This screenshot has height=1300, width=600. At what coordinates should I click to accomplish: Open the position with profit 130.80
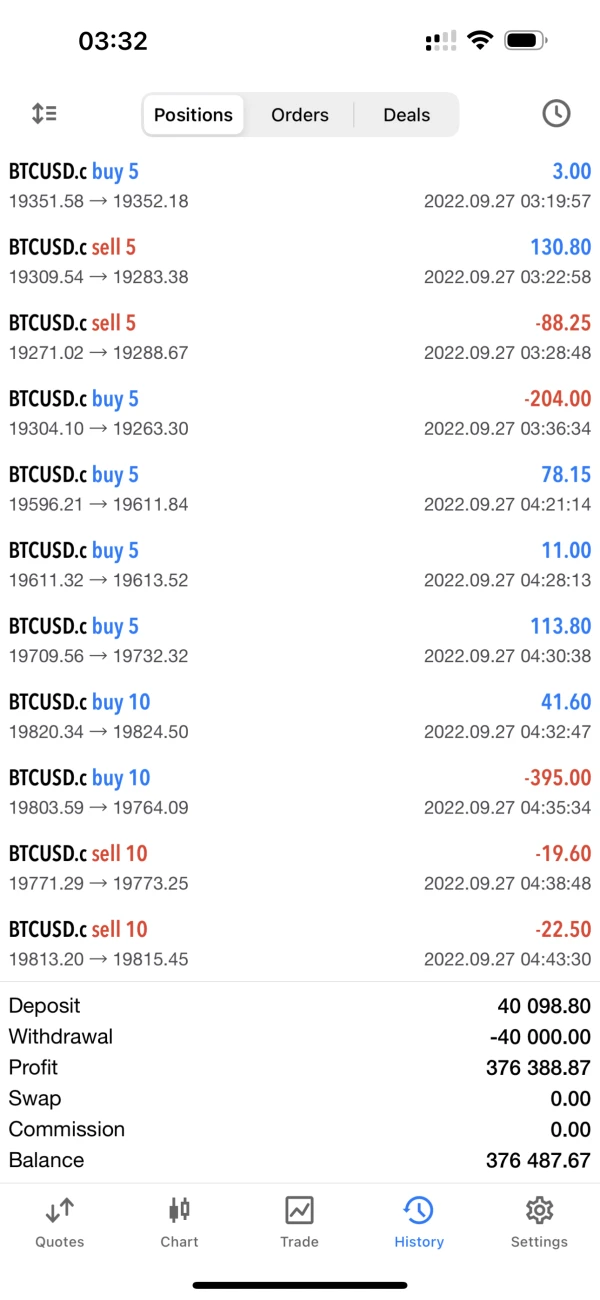[x=300, y=261]
